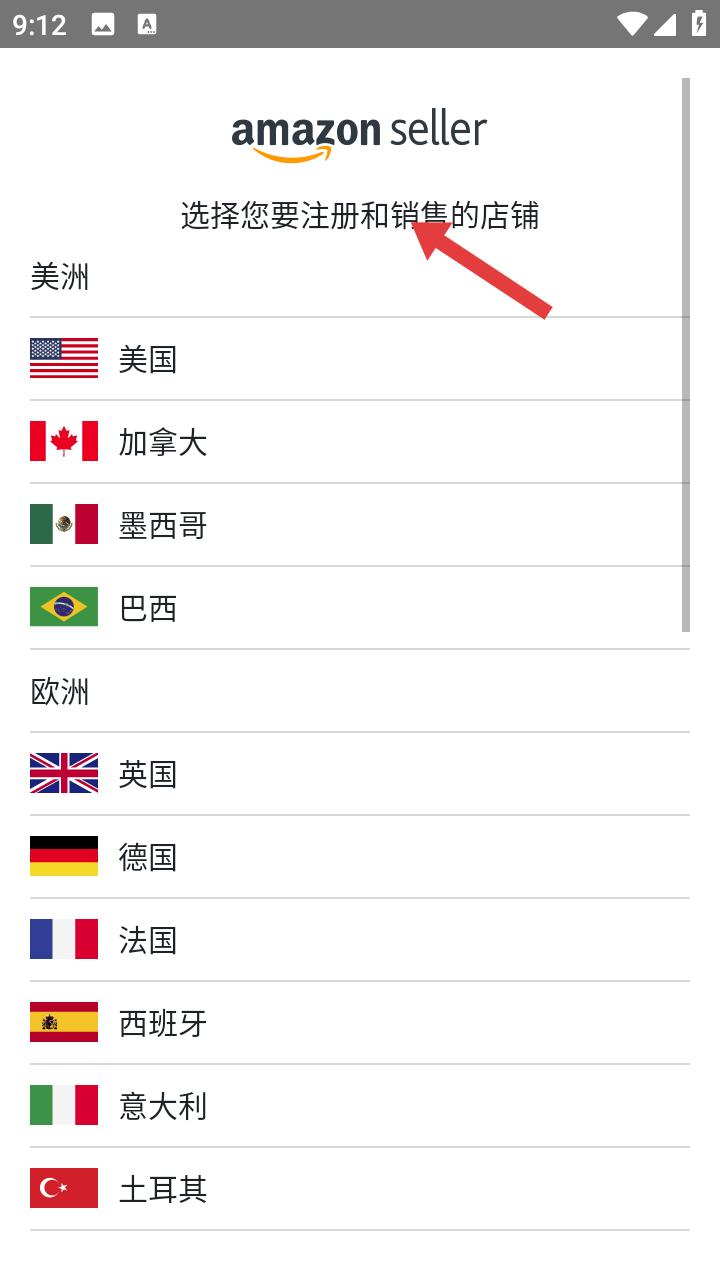Select the 美国 store

click(x=360, y=359)
